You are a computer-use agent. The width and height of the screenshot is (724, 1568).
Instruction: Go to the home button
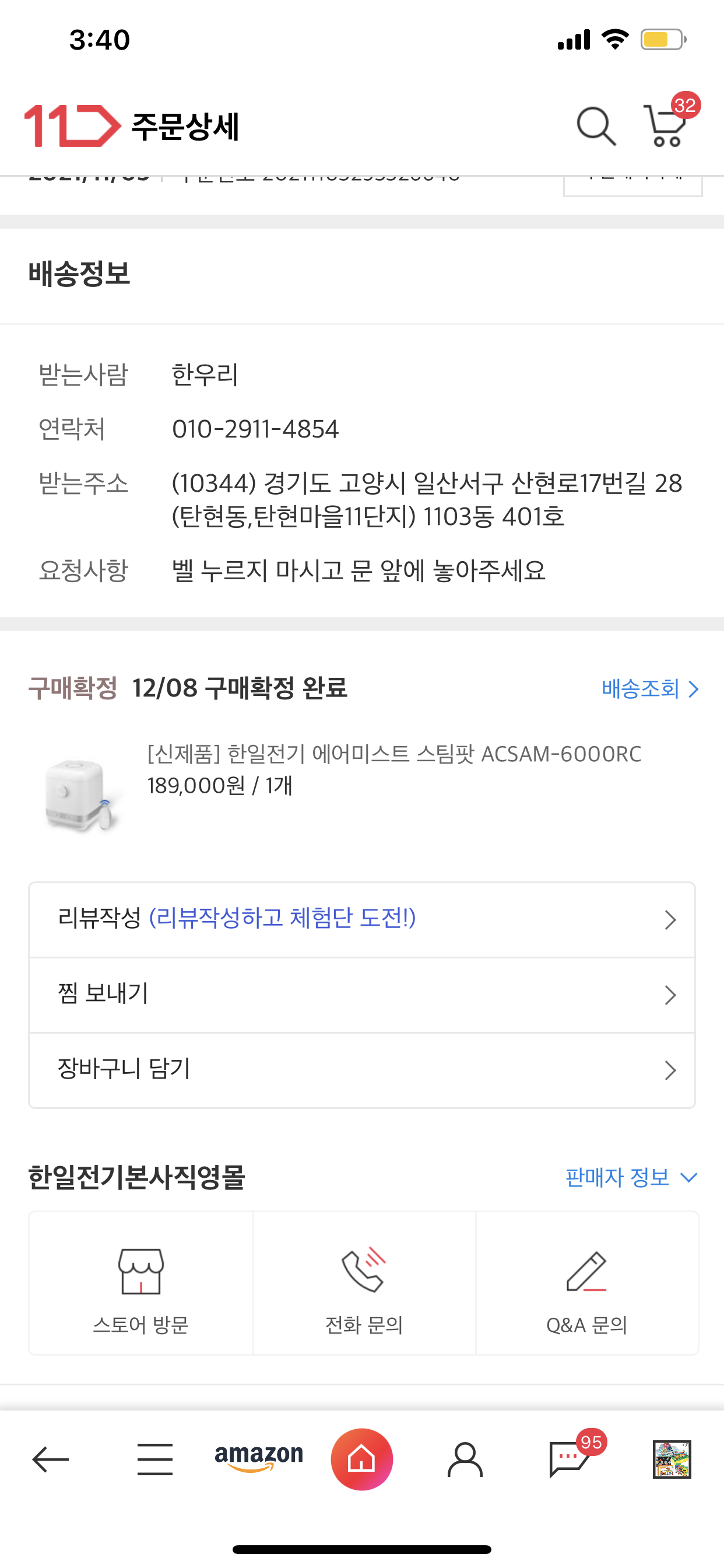[x=362, y=1459]
